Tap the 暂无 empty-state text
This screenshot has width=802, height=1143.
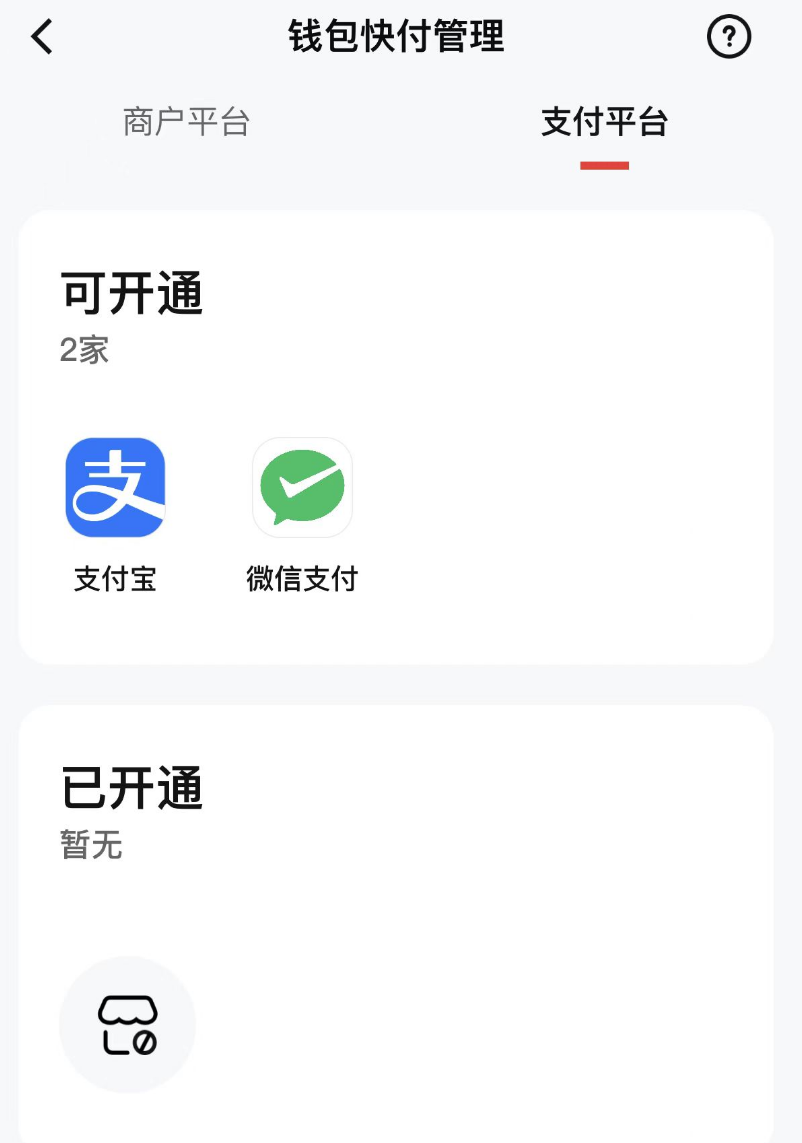92,846
